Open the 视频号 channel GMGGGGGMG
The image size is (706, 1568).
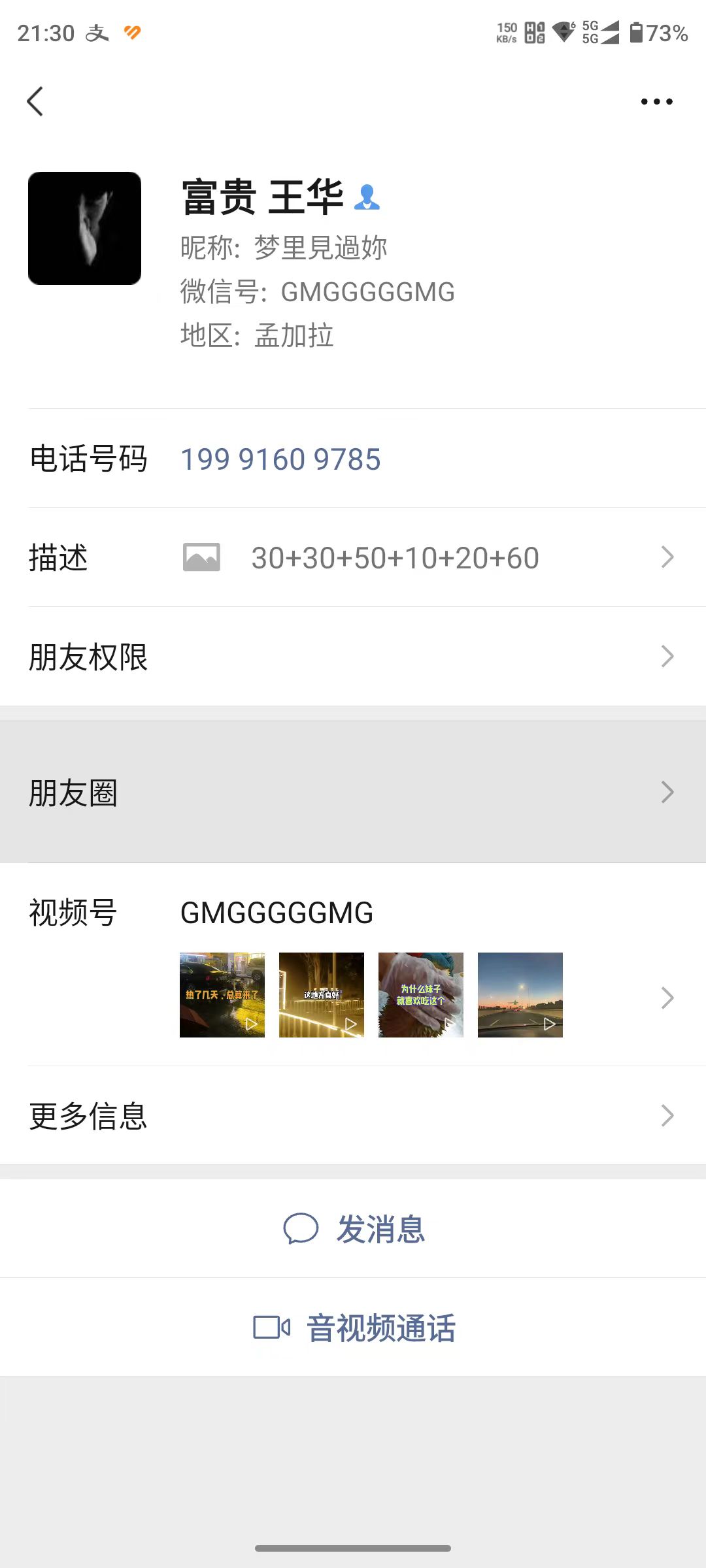[x=277, y=913]
